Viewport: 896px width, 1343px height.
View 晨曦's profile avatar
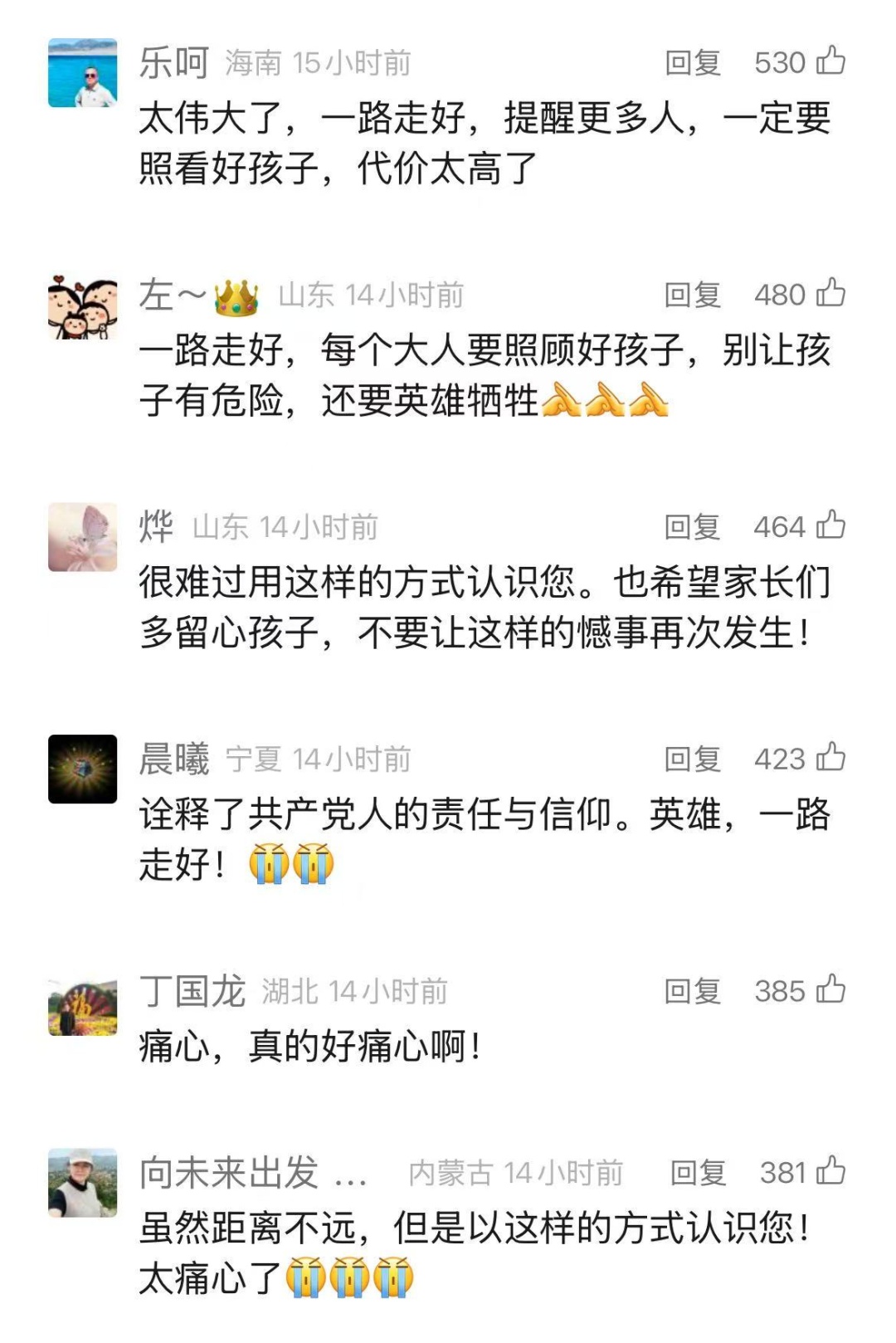click(82, 769)
